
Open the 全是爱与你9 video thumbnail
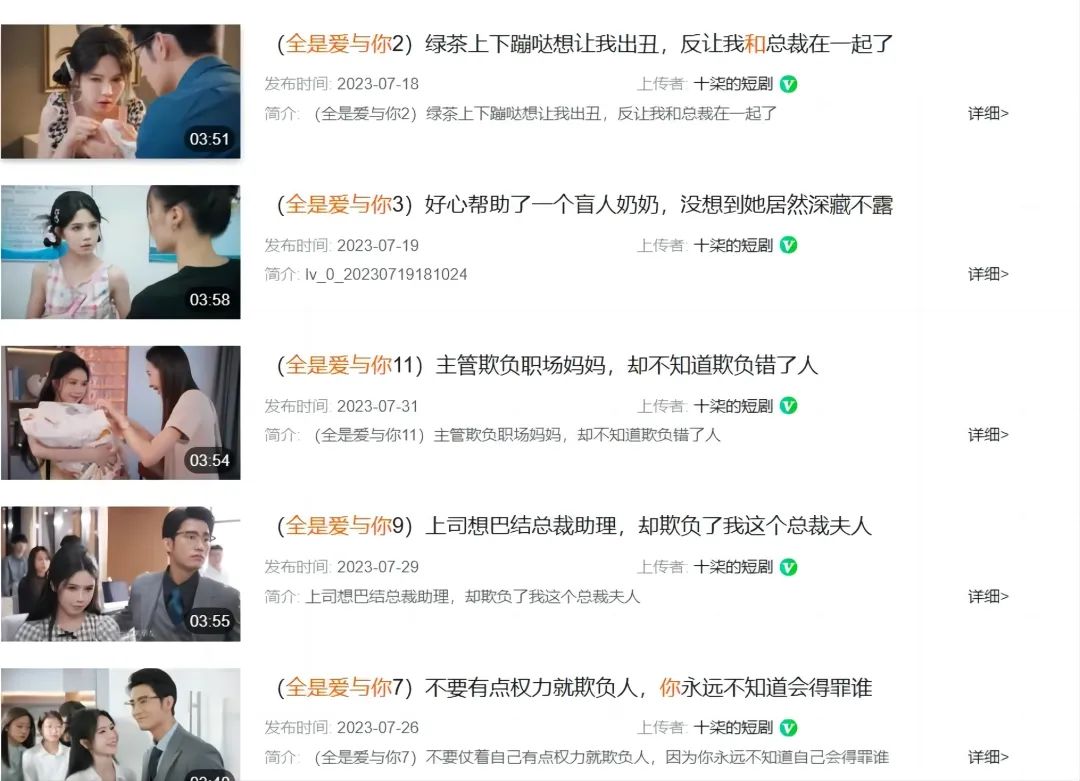[x=120, y=574]
